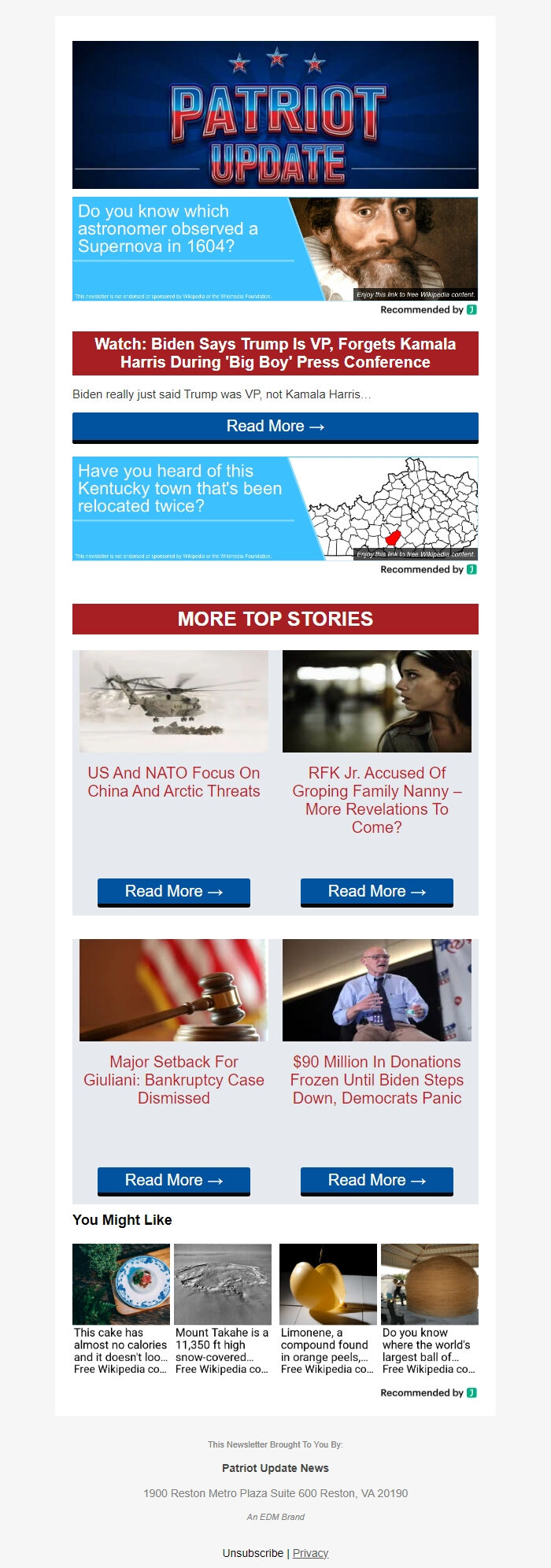
Task: Open the $90 million donations frozen headline
Action: pos(377,1080)
